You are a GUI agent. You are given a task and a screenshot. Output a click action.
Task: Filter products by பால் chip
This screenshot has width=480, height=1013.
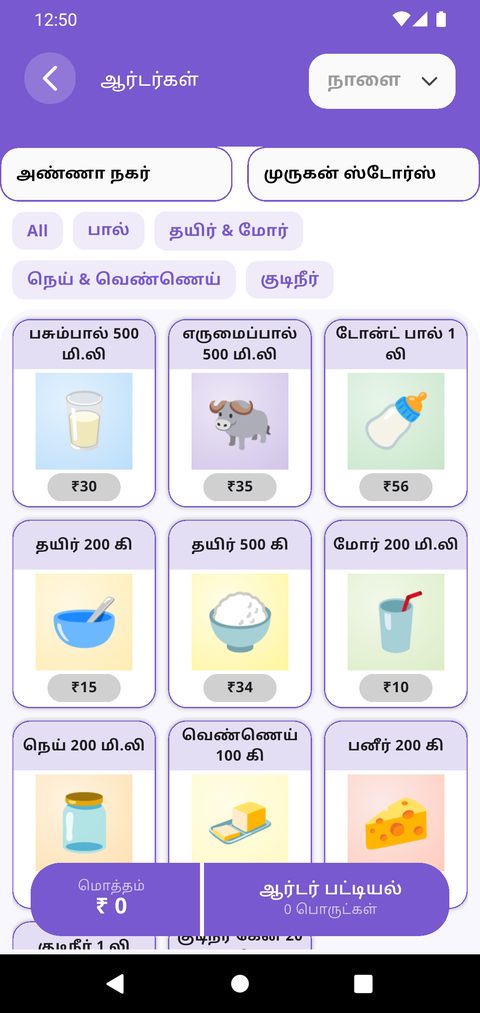(x=109, y=231)
